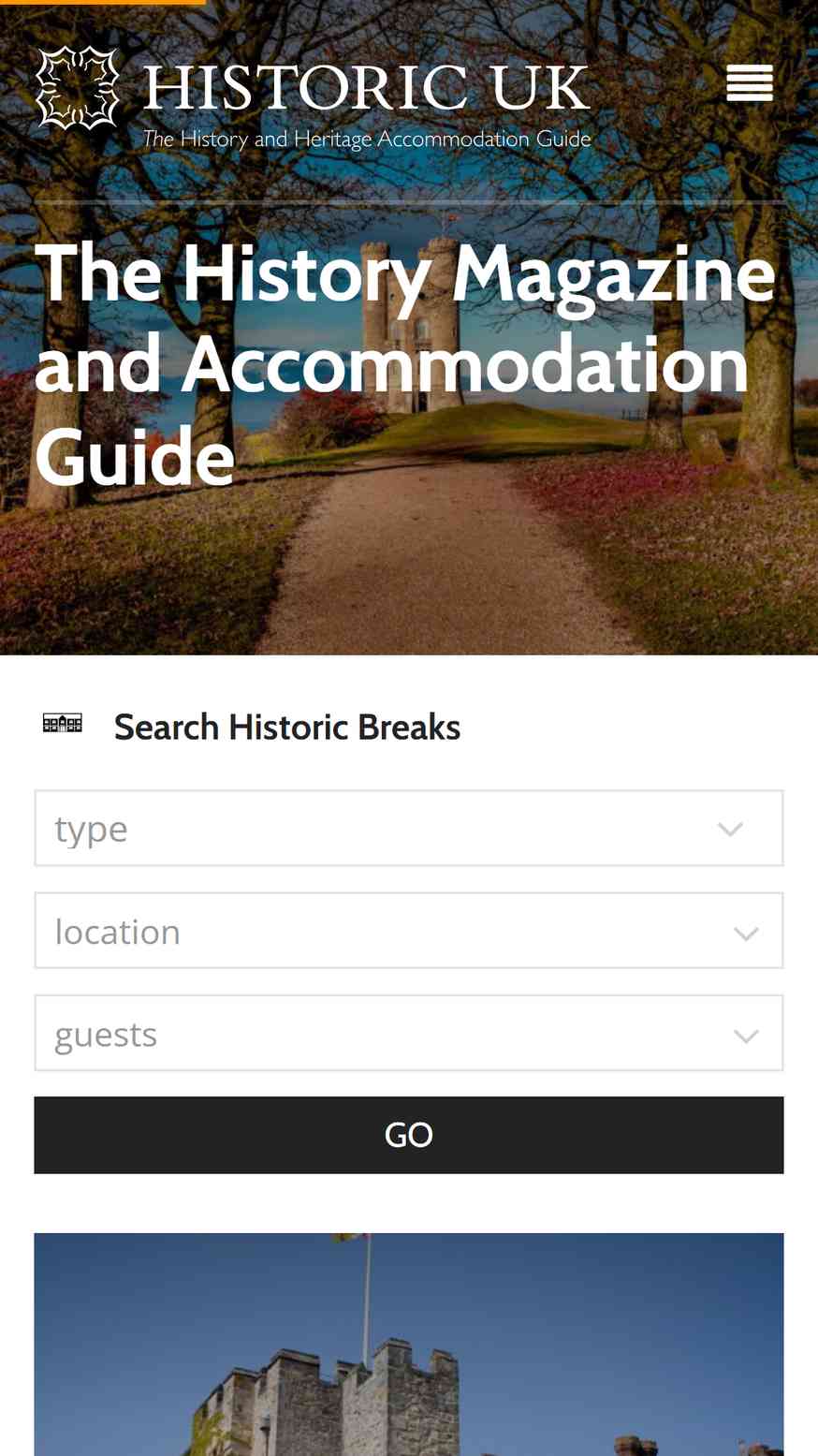Open the castle image card

(x=409, y=1345)
